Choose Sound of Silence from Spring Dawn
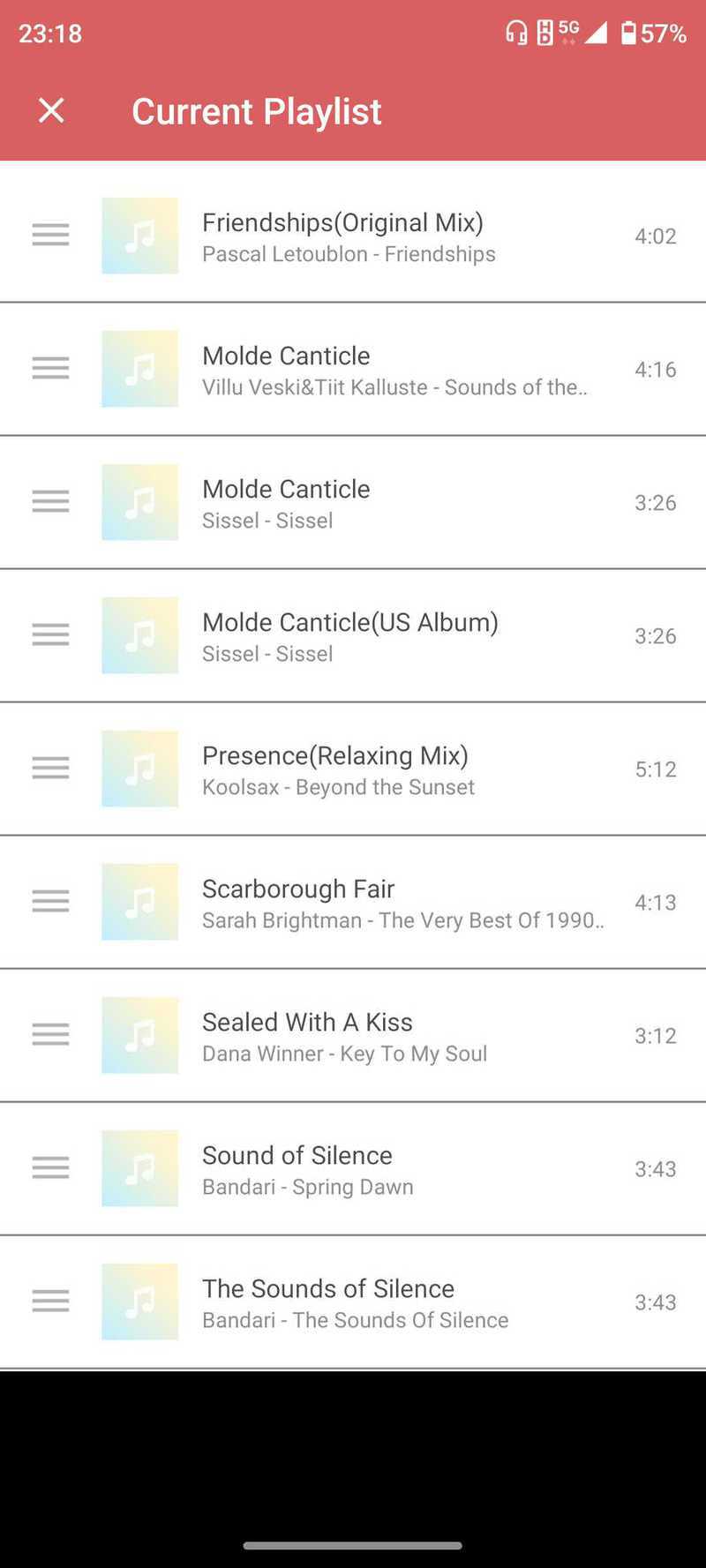The height and width of the screenshot is (1568, 706). pos(353,1168)
